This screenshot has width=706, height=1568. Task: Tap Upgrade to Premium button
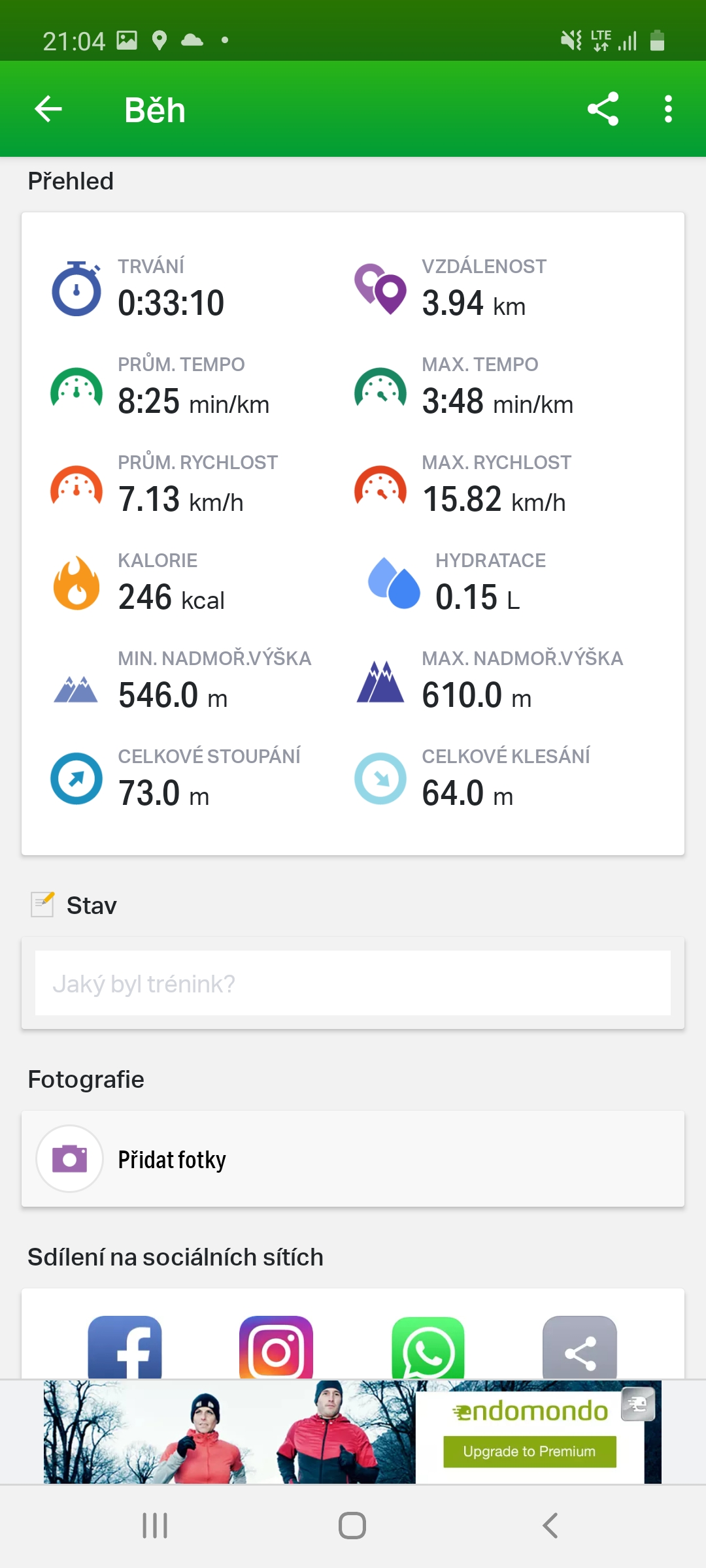(x=529, y=1451)
